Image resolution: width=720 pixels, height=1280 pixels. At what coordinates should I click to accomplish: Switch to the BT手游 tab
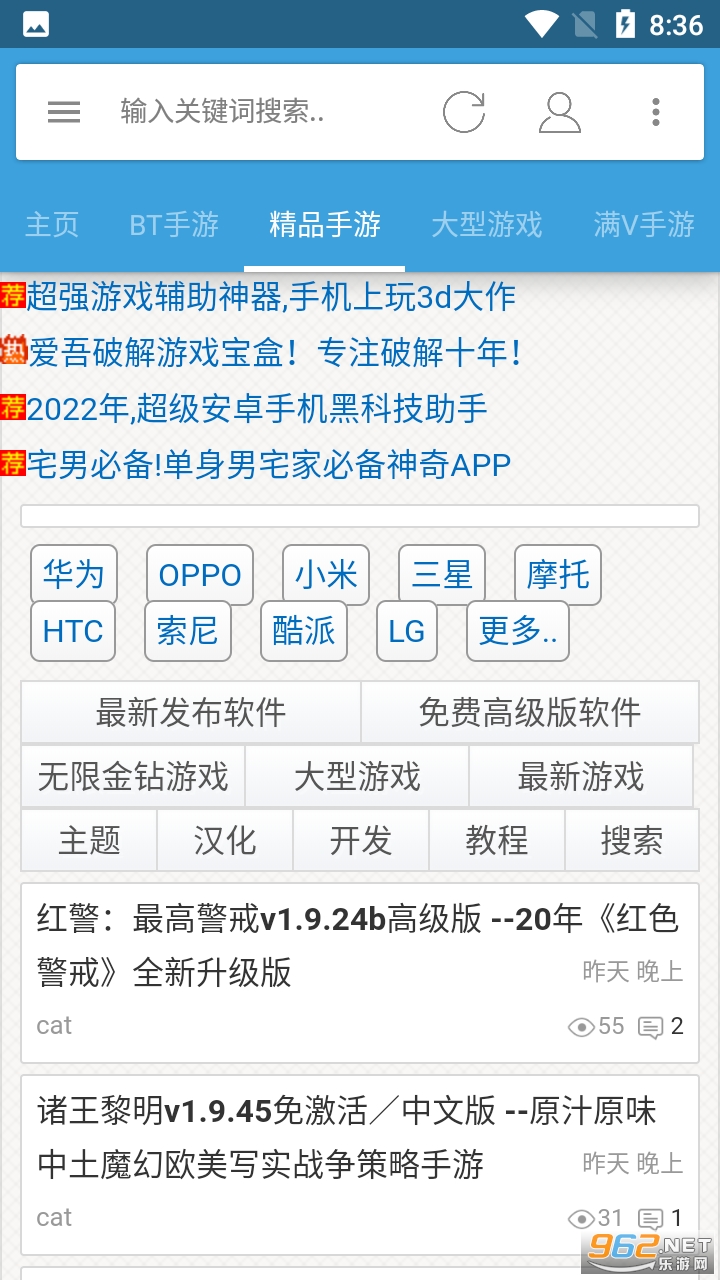click(x=174, y=225)
